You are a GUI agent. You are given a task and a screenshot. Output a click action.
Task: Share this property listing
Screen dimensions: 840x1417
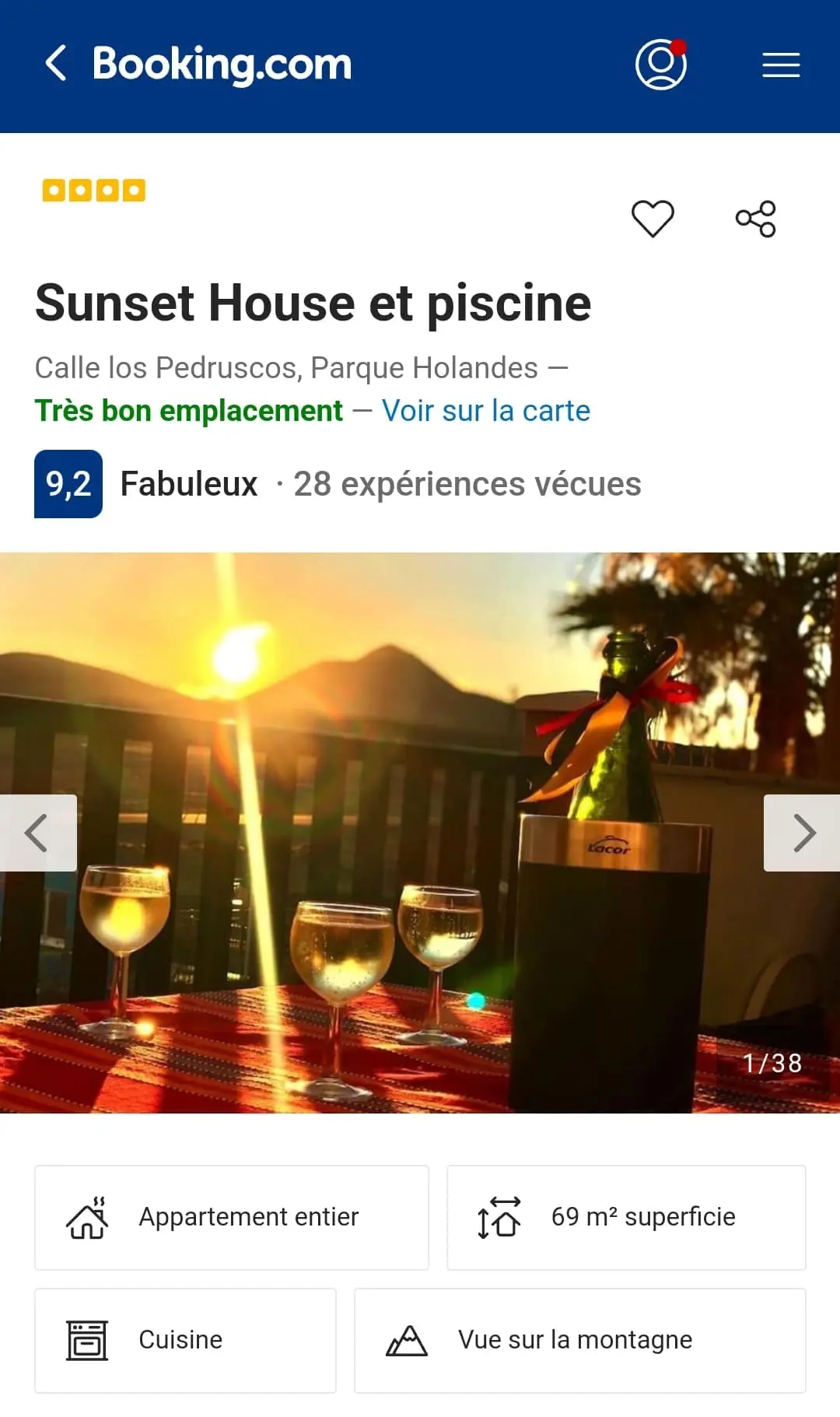click(x=755, y=219)
